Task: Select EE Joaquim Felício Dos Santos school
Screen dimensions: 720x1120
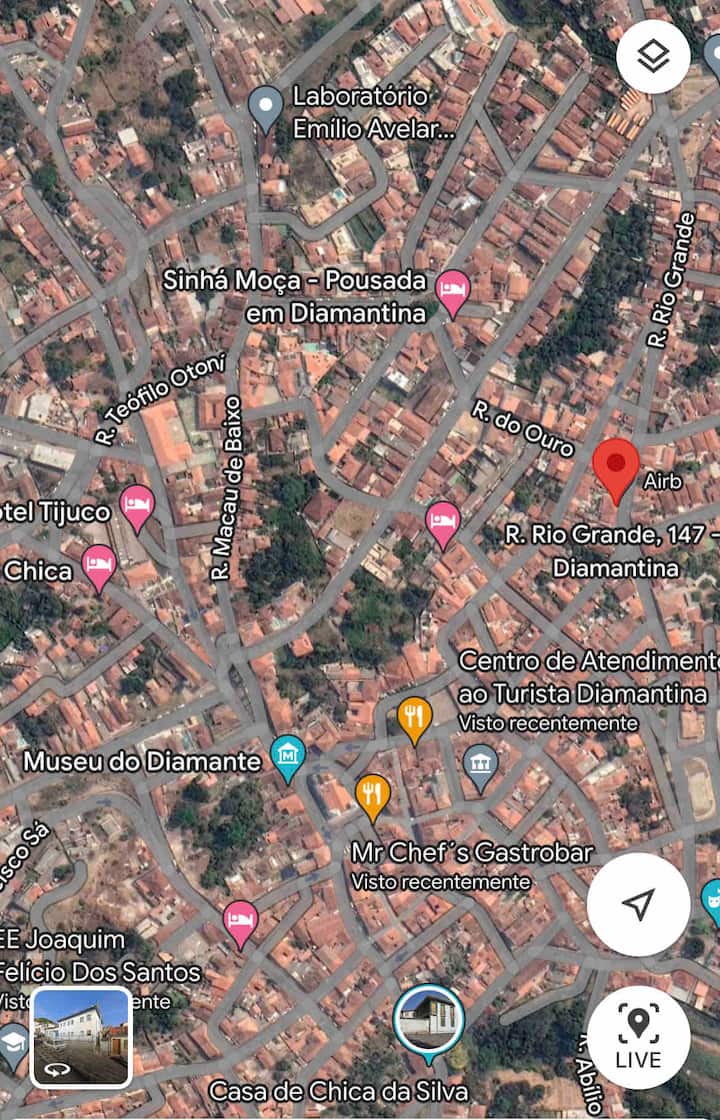Action: 14,1040
